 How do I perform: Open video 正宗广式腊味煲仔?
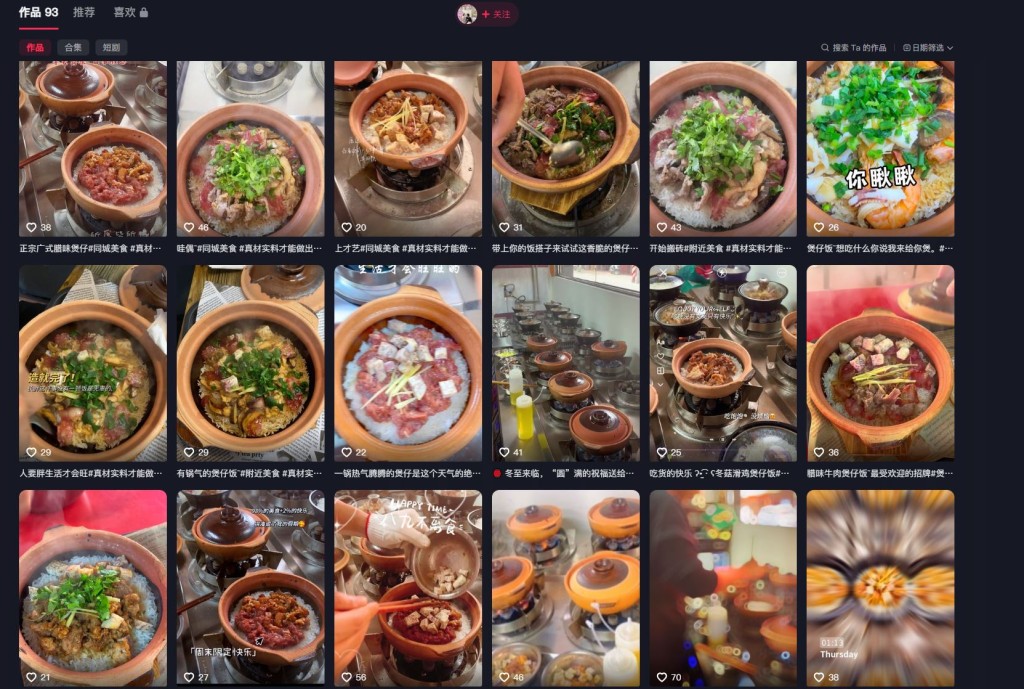click(x=93, y=148)
